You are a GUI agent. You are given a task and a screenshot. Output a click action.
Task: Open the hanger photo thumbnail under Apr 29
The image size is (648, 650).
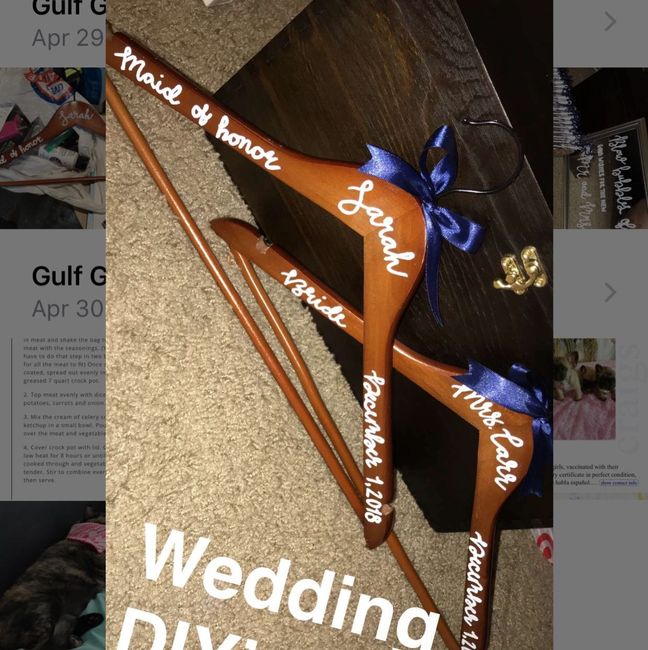[52, 148]
